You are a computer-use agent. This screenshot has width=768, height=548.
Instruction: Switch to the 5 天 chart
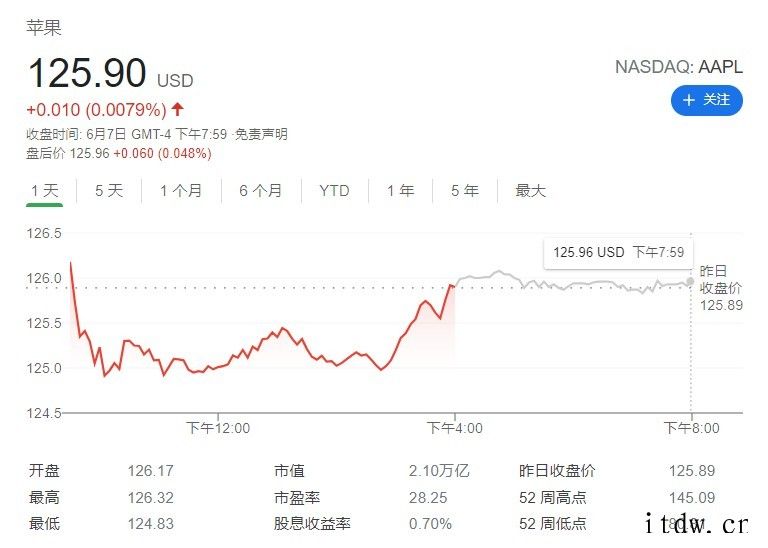(x=109, y=190)
